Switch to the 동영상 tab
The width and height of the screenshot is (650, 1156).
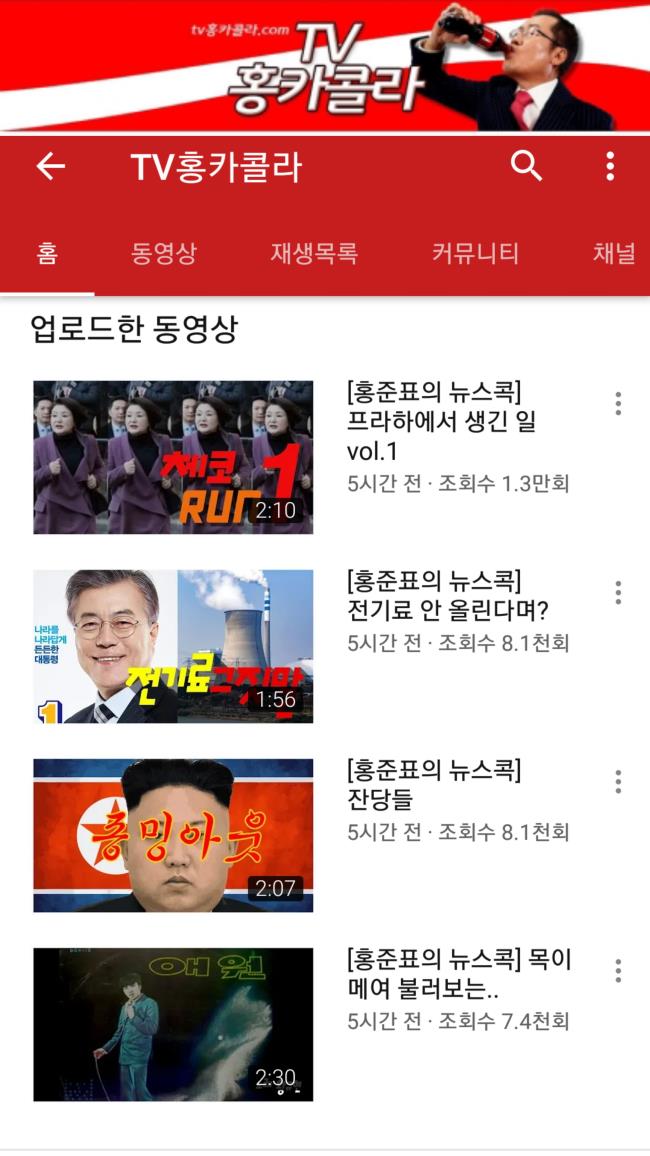click(163, 254)
